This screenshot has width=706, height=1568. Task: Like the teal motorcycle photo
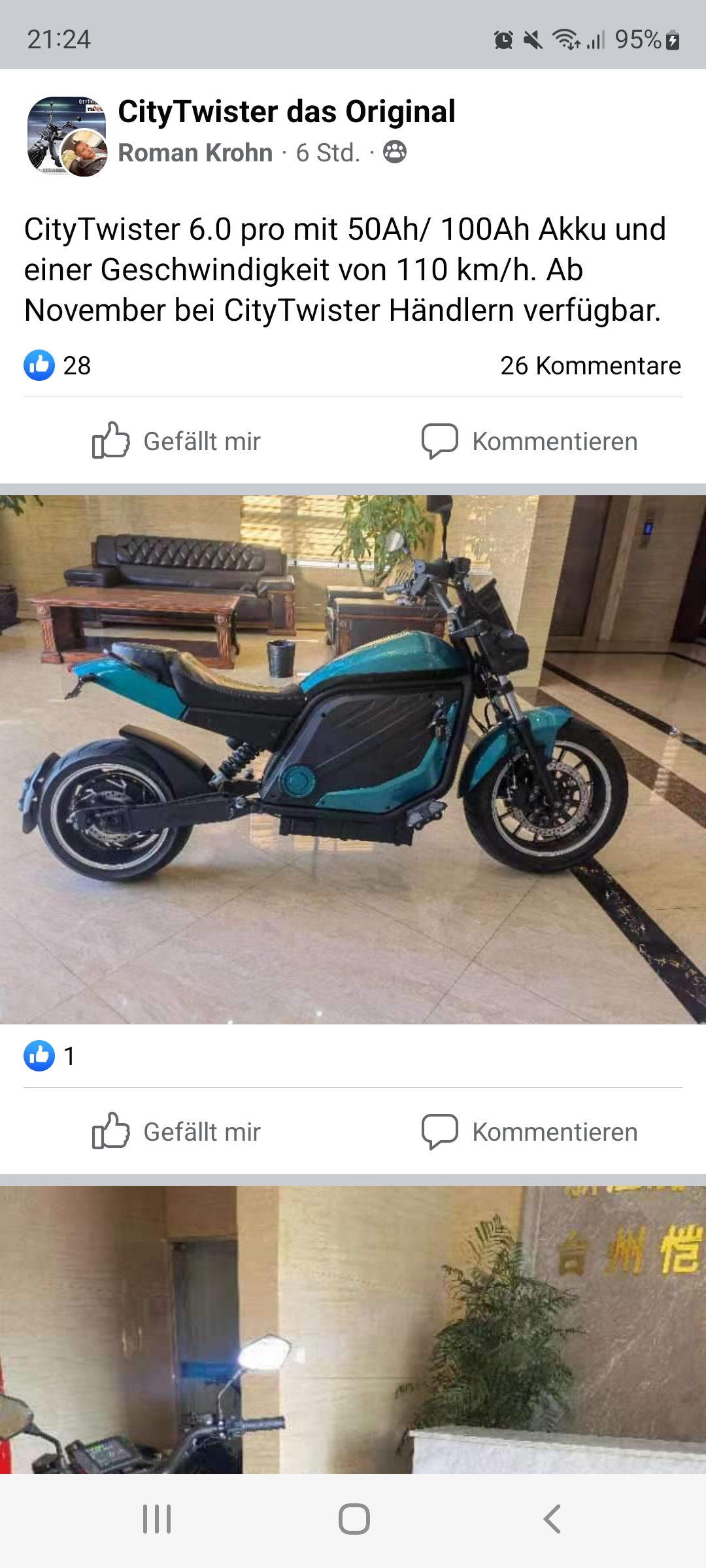pyautogui.click(x=176, y=1132)
